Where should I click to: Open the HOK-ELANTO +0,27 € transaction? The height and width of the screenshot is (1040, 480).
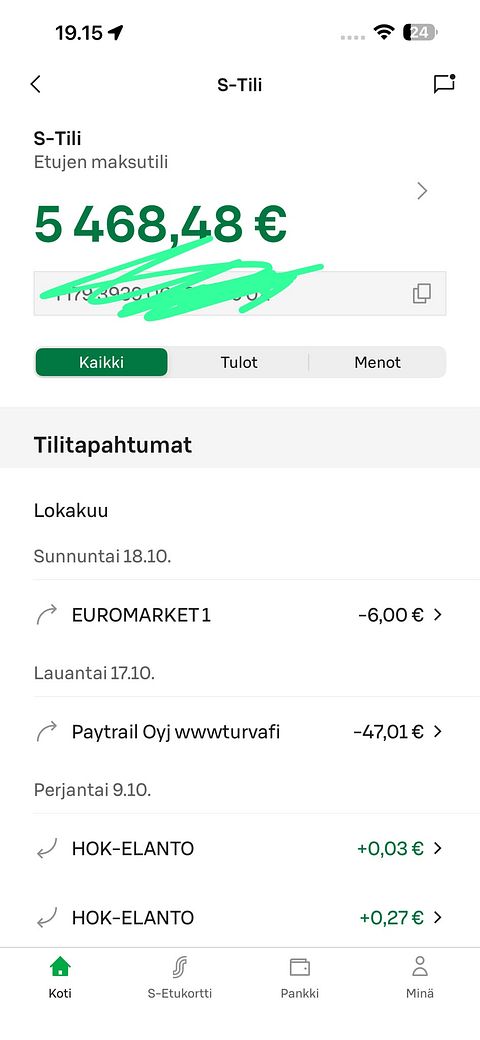[x=240, y=917]
